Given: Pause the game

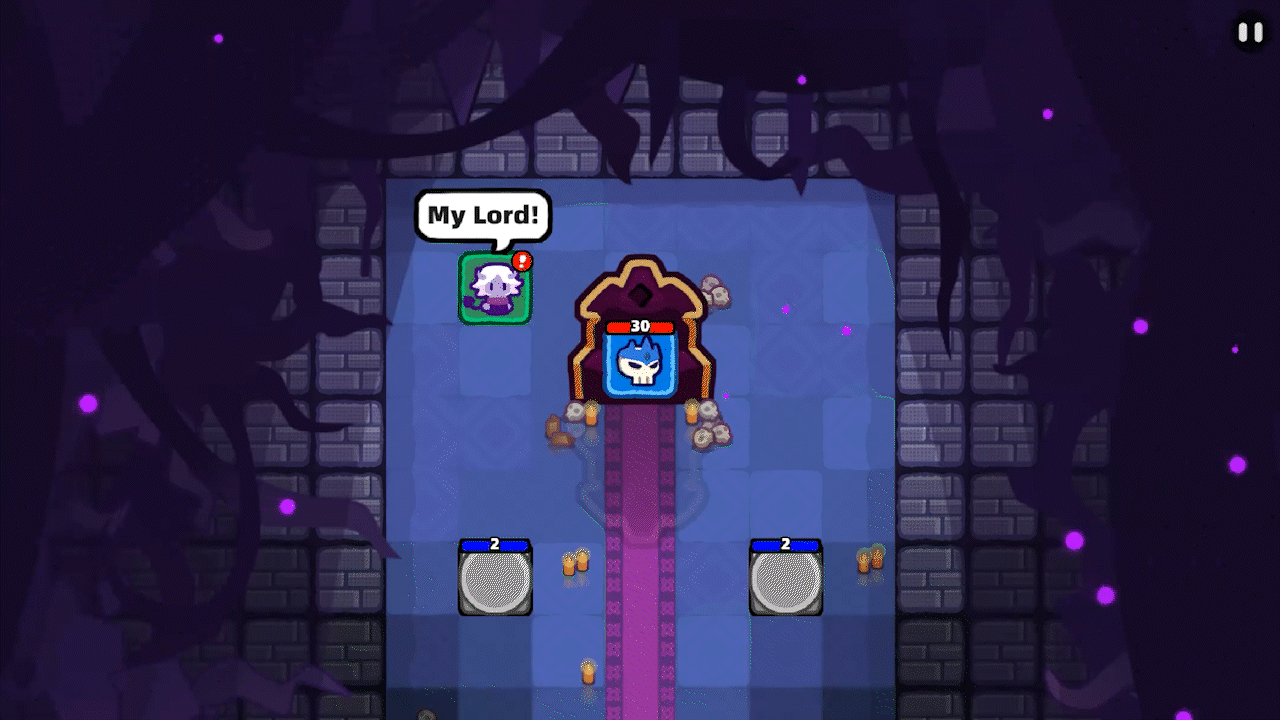Looking at the screenshot, I should [1250, 32].
